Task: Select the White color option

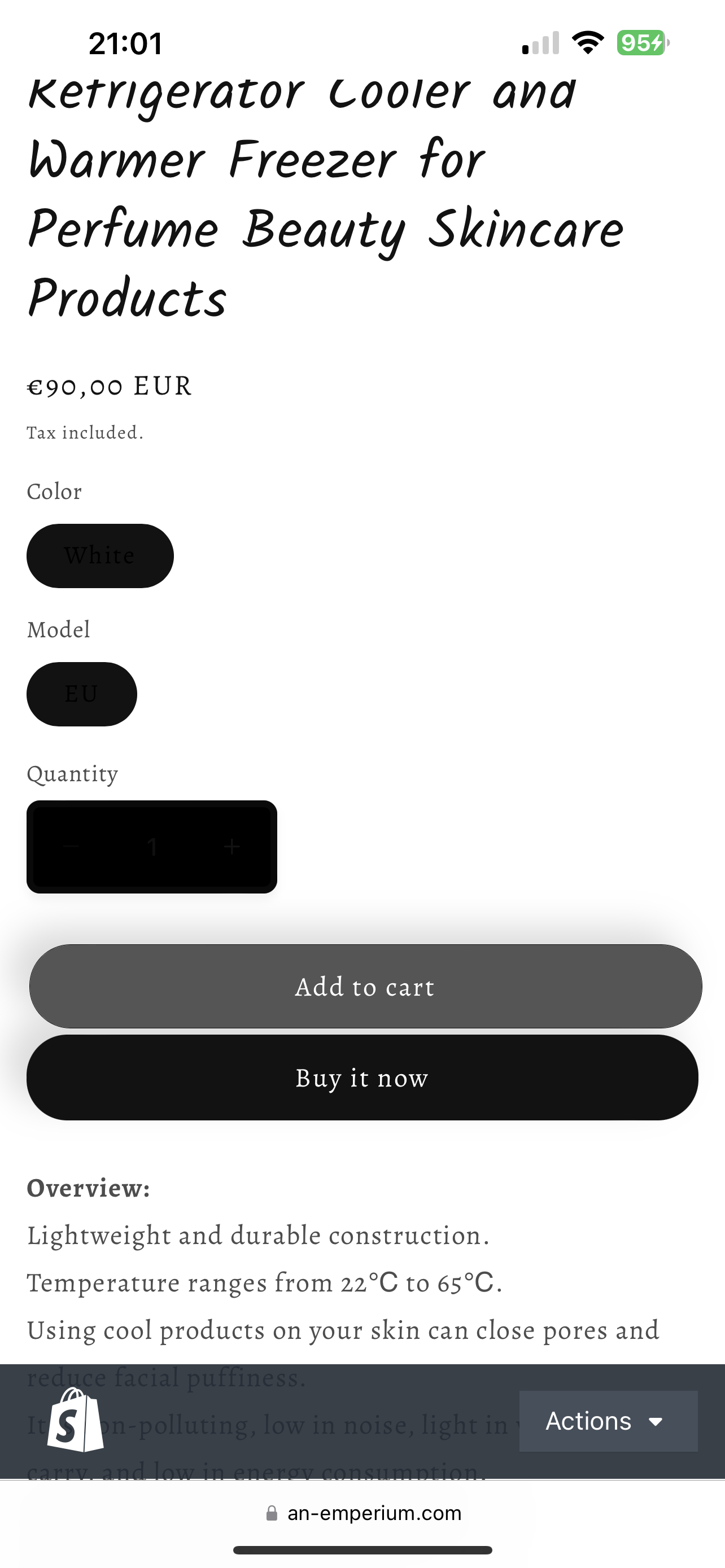Action: pos(100,556)
